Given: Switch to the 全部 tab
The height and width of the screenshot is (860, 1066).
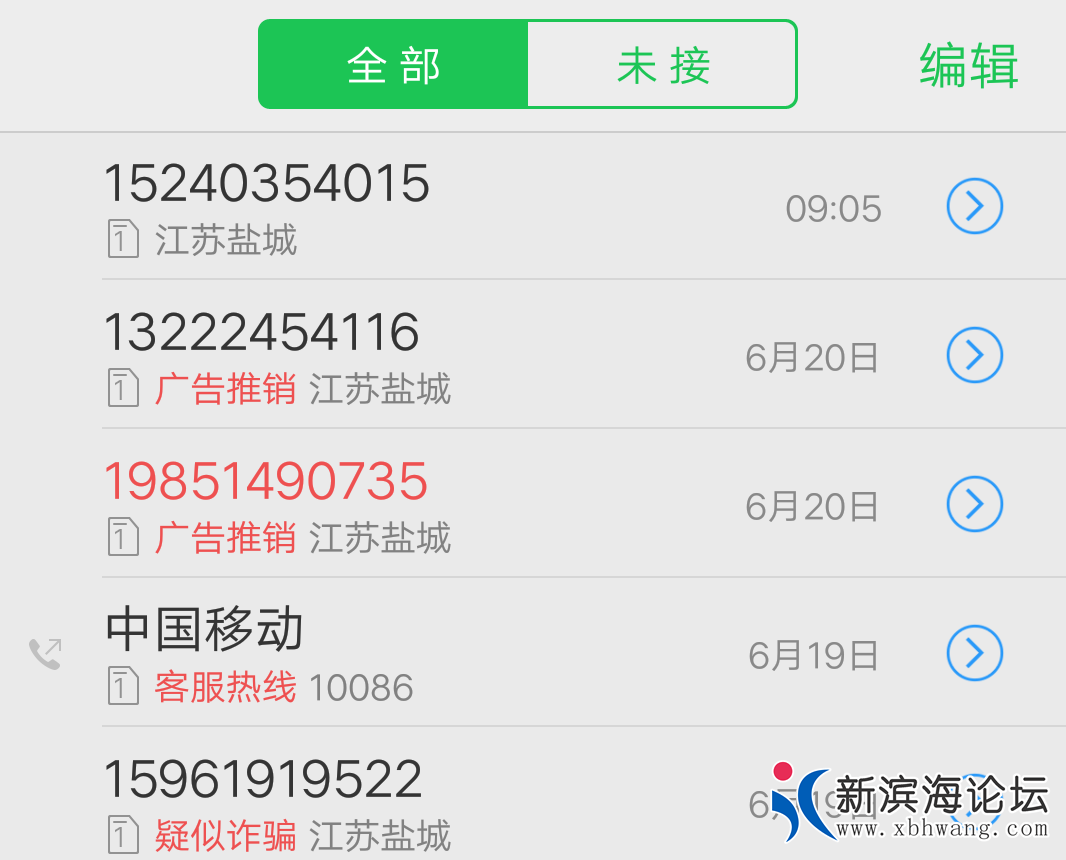Looking at the screenshot, I should pyautogui.click(x=393, y=65).
